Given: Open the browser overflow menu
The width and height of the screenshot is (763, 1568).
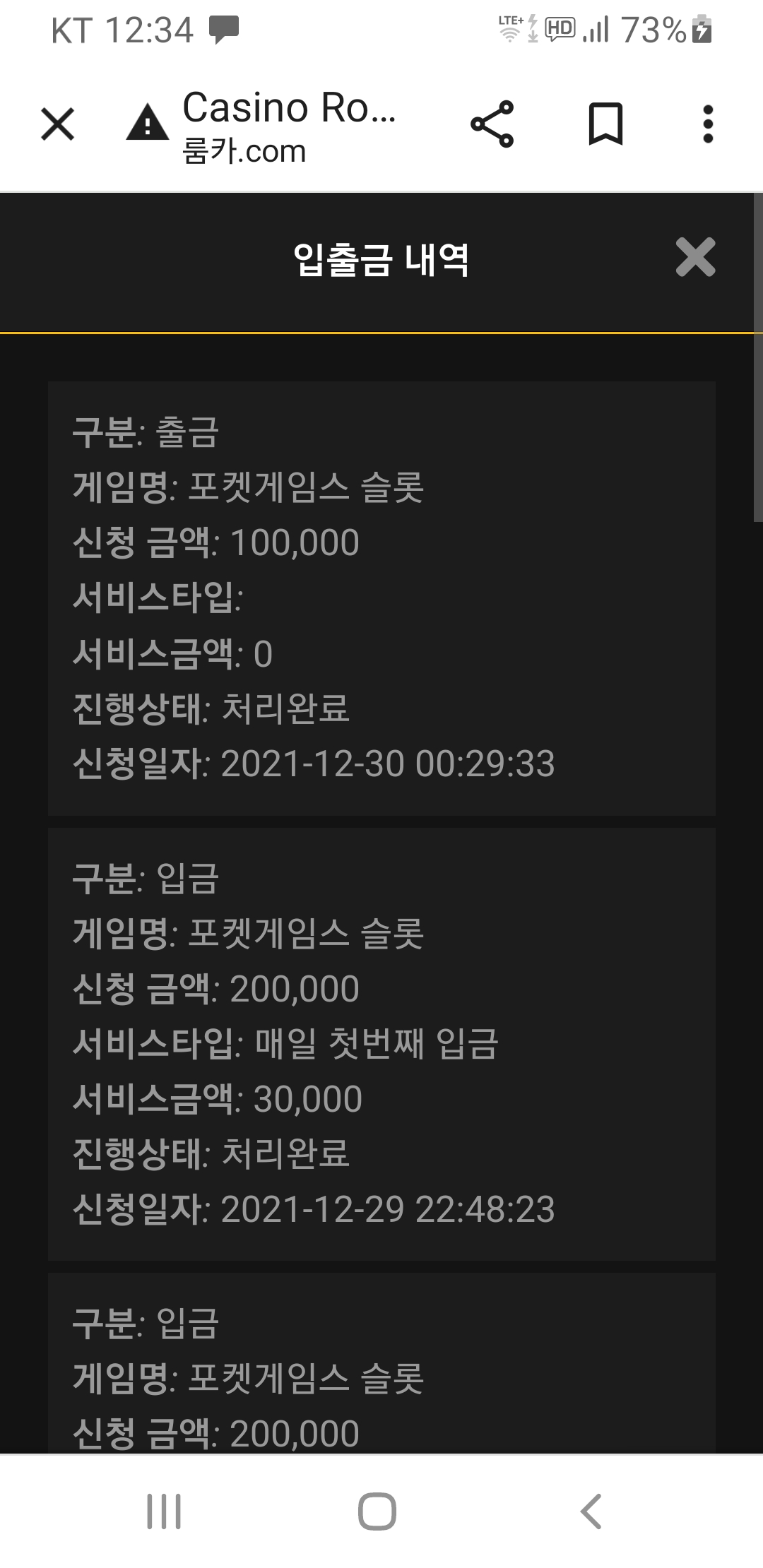Looking at the screenshot, I should 708,124.
